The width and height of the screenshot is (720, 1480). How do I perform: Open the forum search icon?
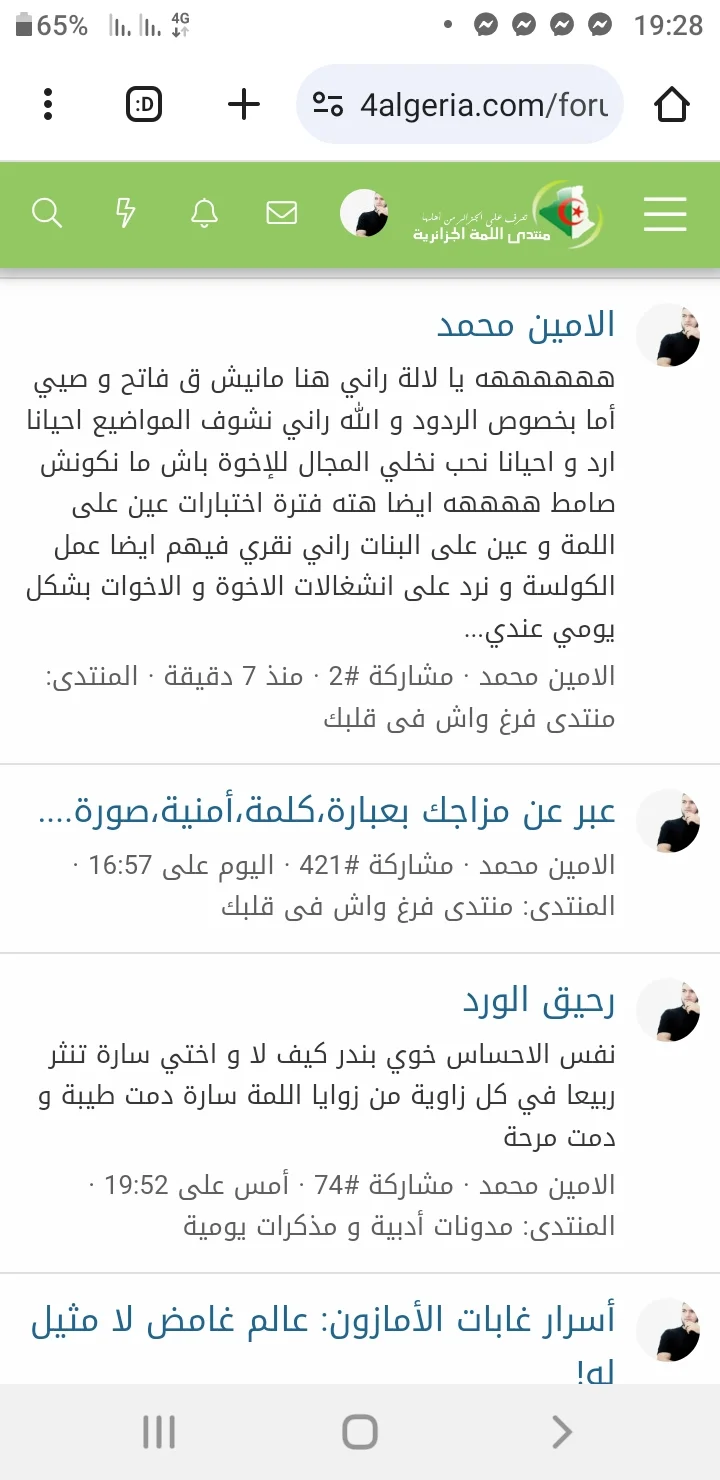tap(47, 213)
